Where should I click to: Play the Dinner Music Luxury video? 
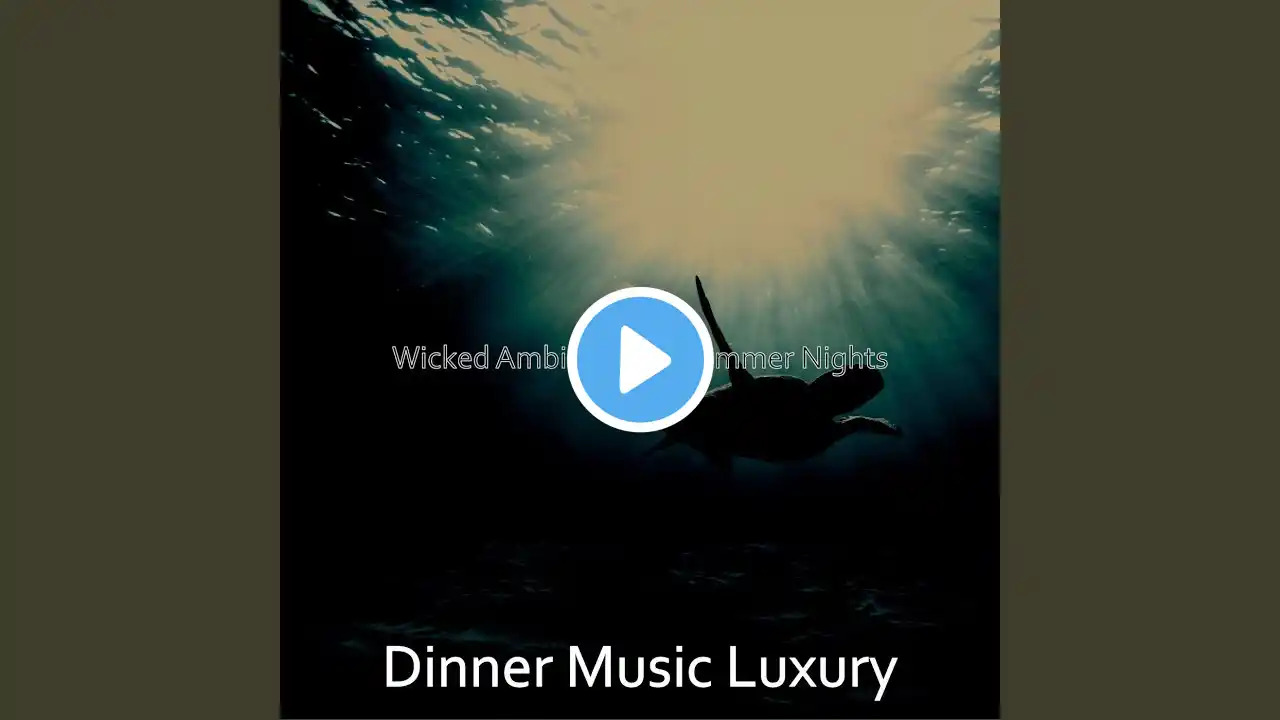640,360
